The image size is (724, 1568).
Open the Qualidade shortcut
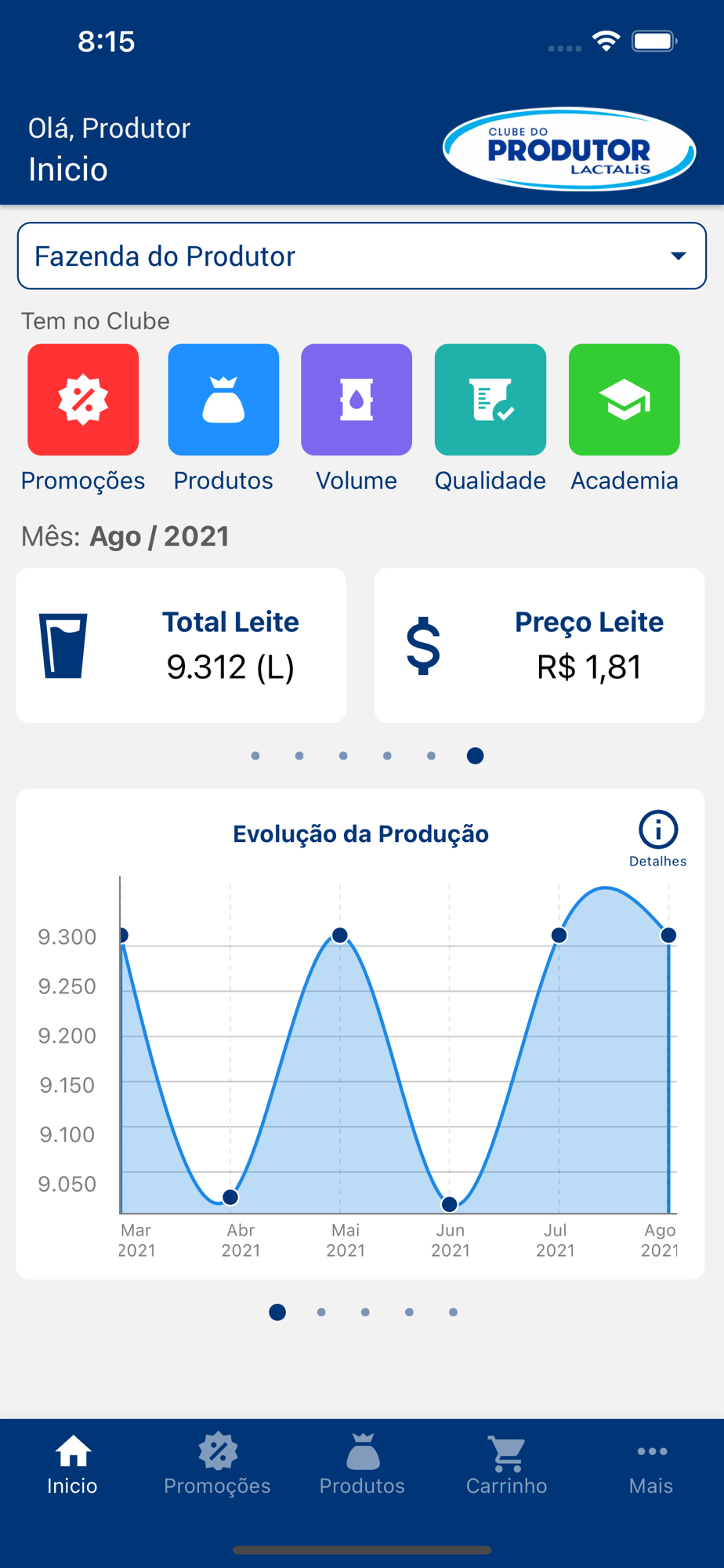491,400
